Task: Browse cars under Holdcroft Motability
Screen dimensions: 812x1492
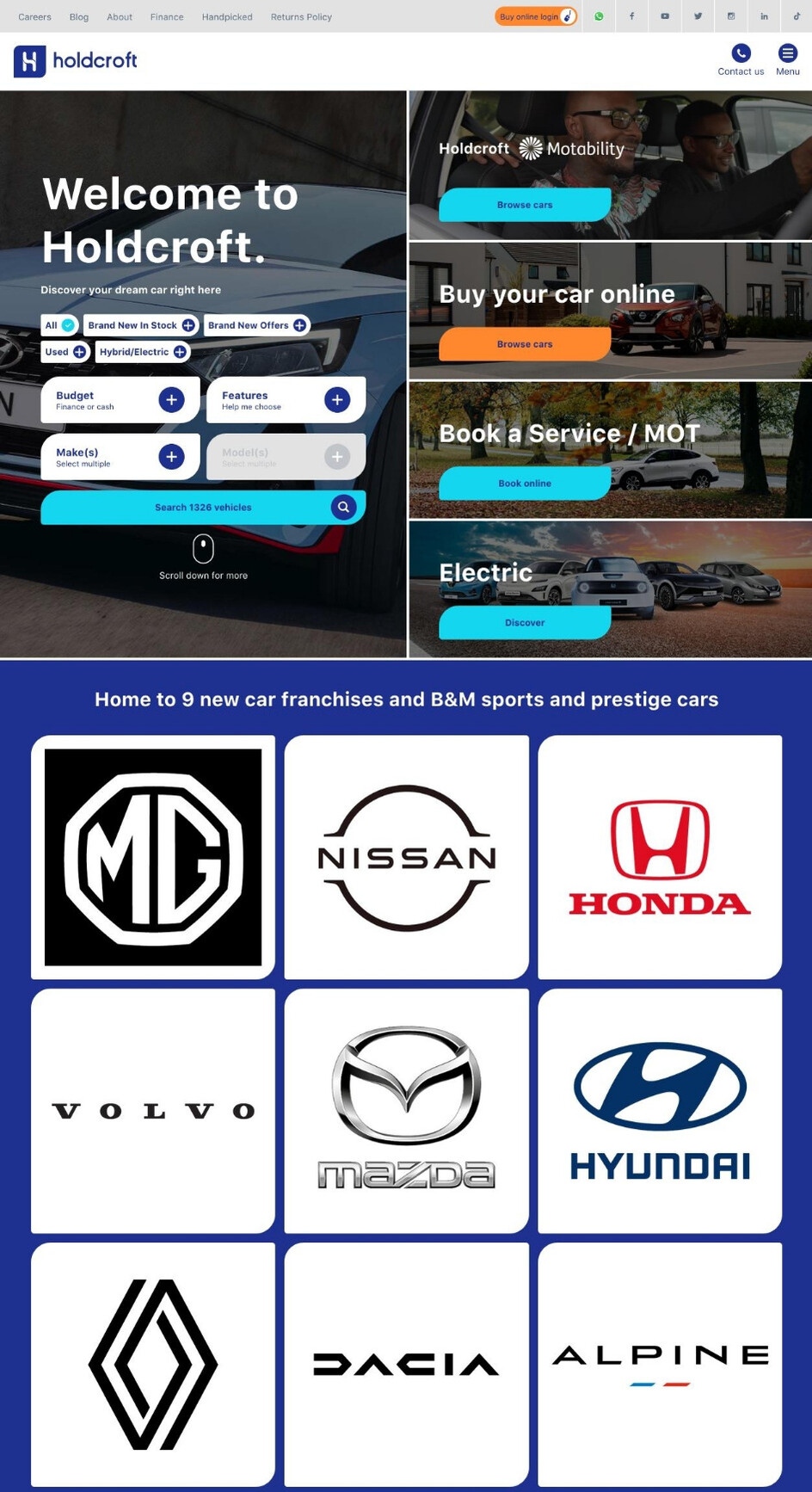Action: tap(525, 205)
